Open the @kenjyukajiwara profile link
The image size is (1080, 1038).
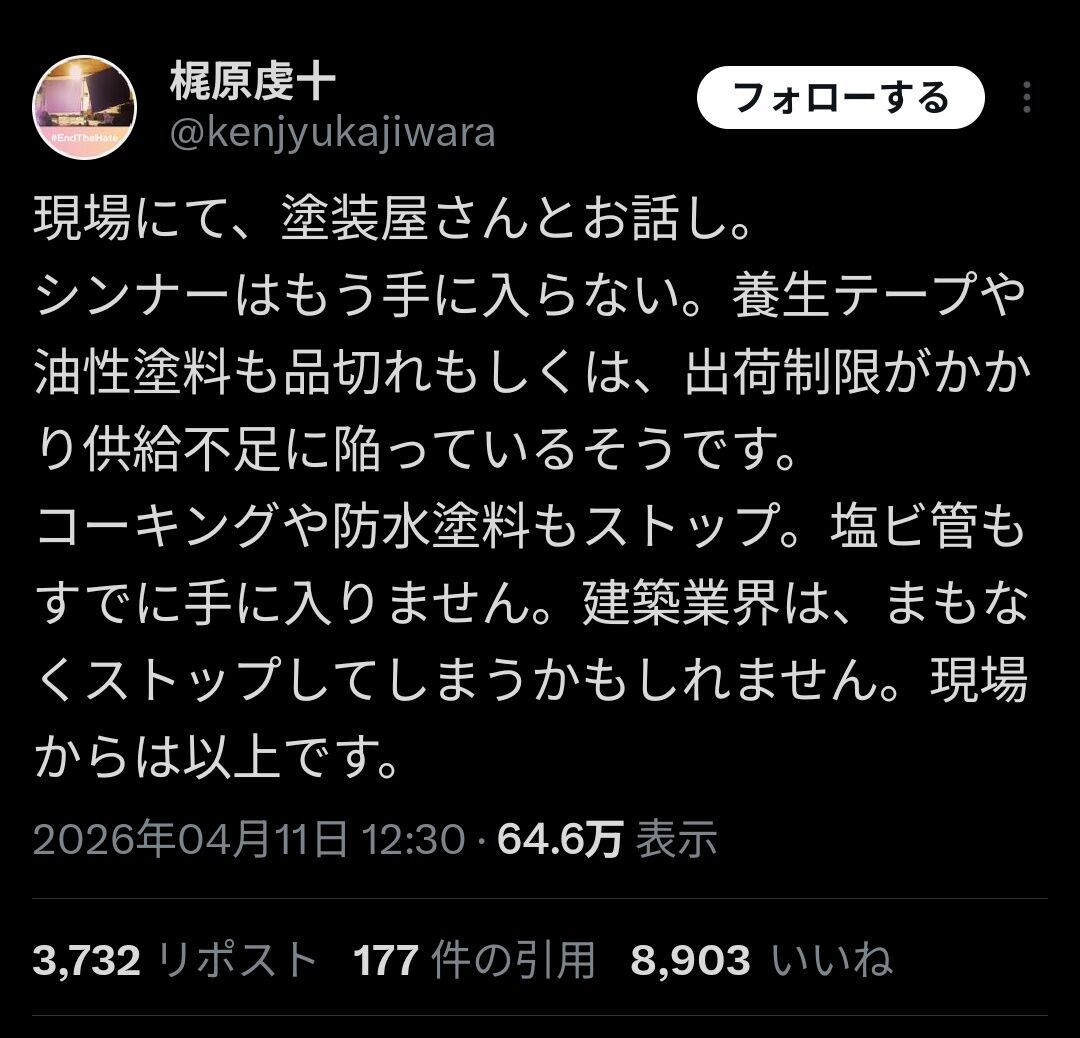tap(333, 133)
